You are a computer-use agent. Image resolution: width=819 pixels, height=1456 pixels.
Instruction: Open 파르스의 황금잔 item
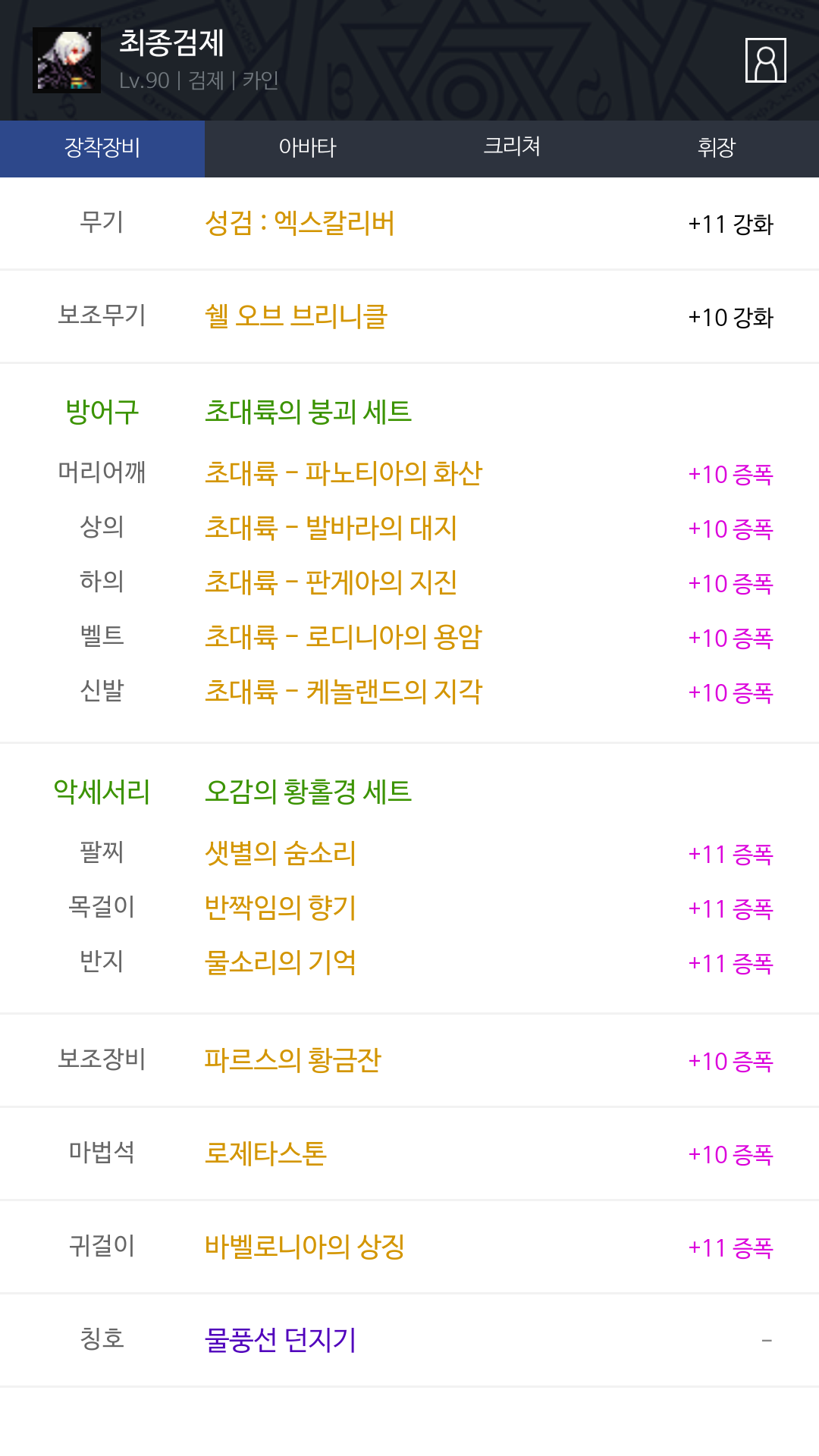coord(293,1060)
